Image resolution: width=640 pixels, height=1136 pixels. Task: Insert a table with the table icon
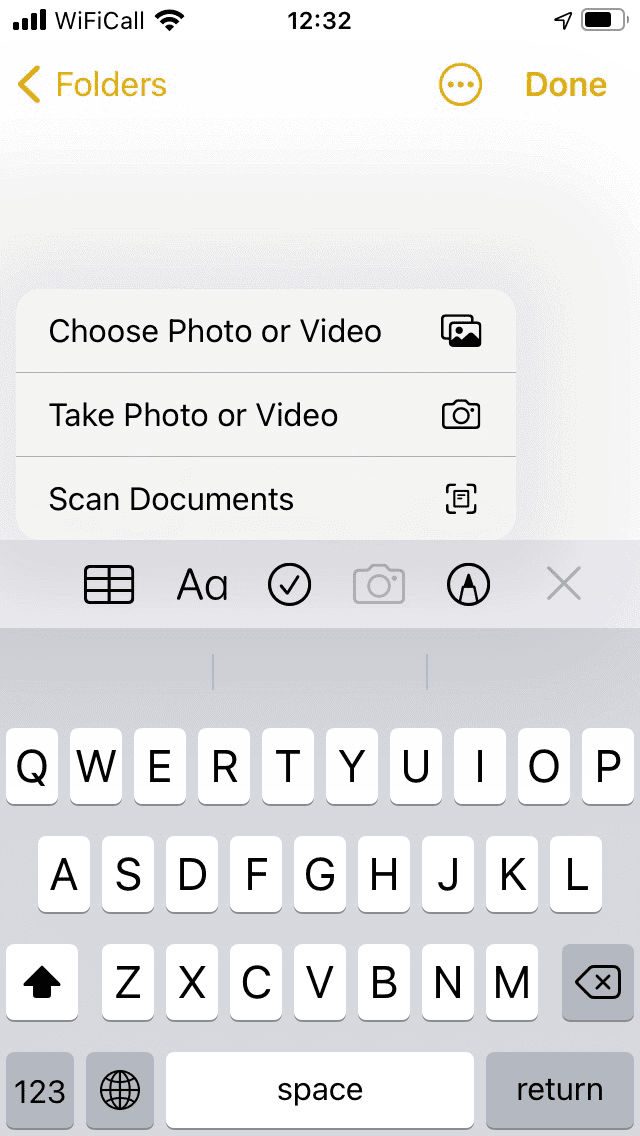[109, 584]
